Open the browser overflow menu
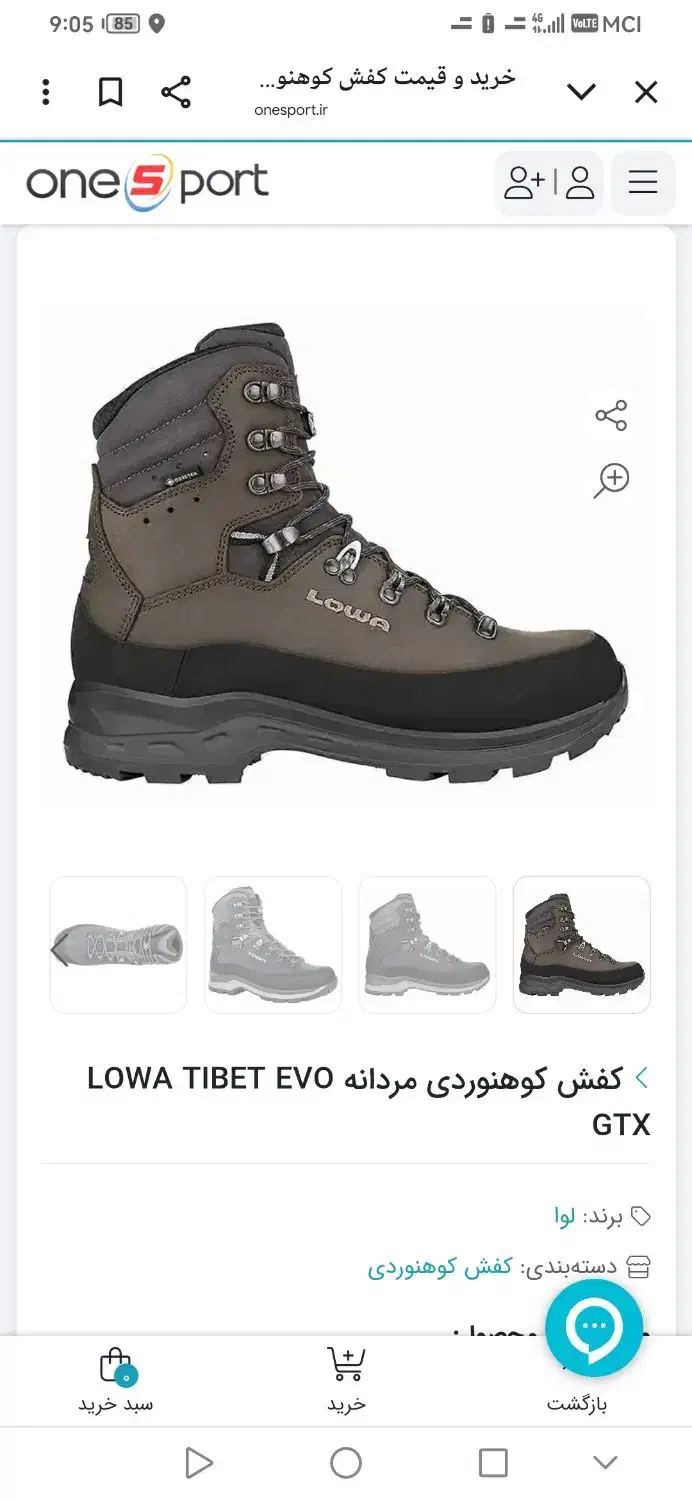The height and width of the screenshot is (1500, 692). pos(46,93)
